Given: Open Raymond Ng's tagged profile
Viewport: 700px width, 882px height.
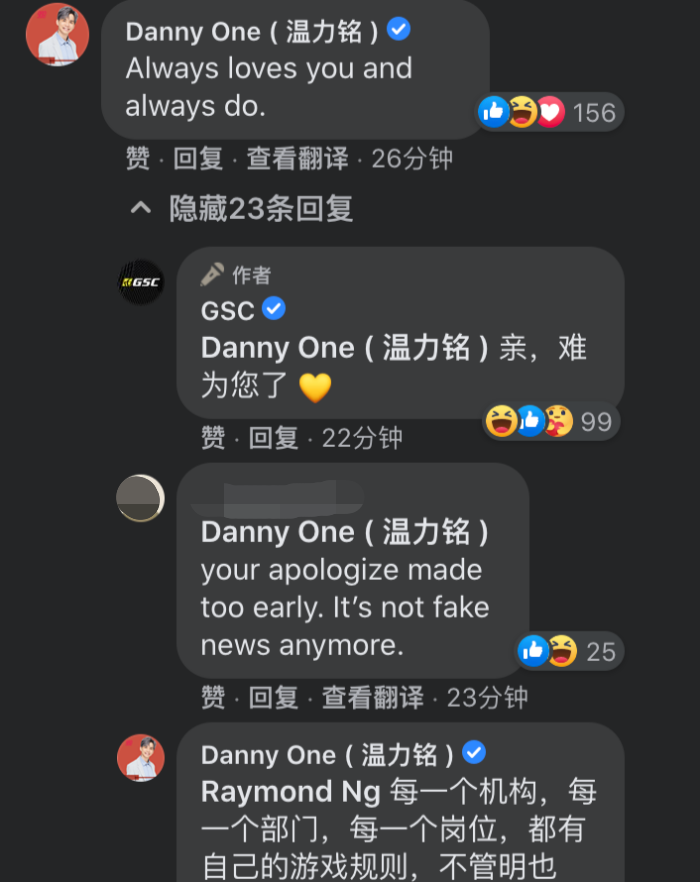Looking at the screenshot, I should click(x=290, y=792).
